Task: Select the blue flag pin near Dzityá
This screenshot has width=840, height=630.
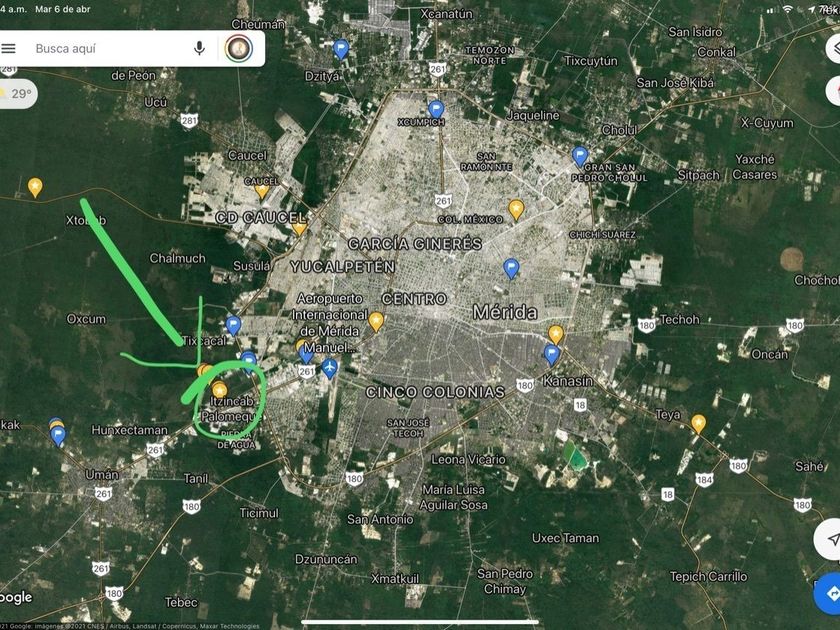Action: [x=341, y=49]
